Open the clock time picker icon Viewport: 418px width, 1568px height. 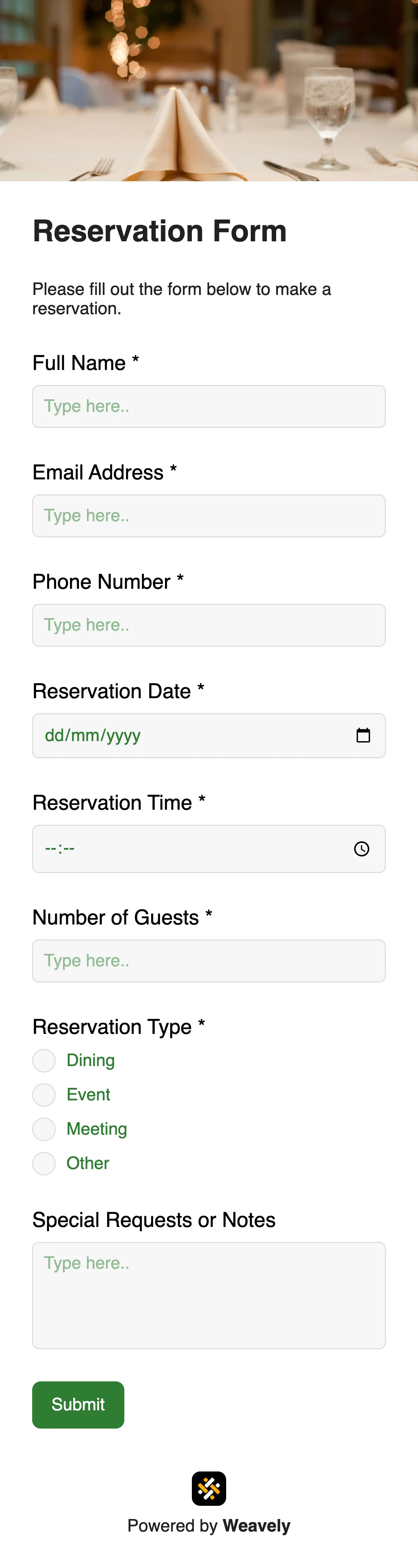[x=362, y=848]
